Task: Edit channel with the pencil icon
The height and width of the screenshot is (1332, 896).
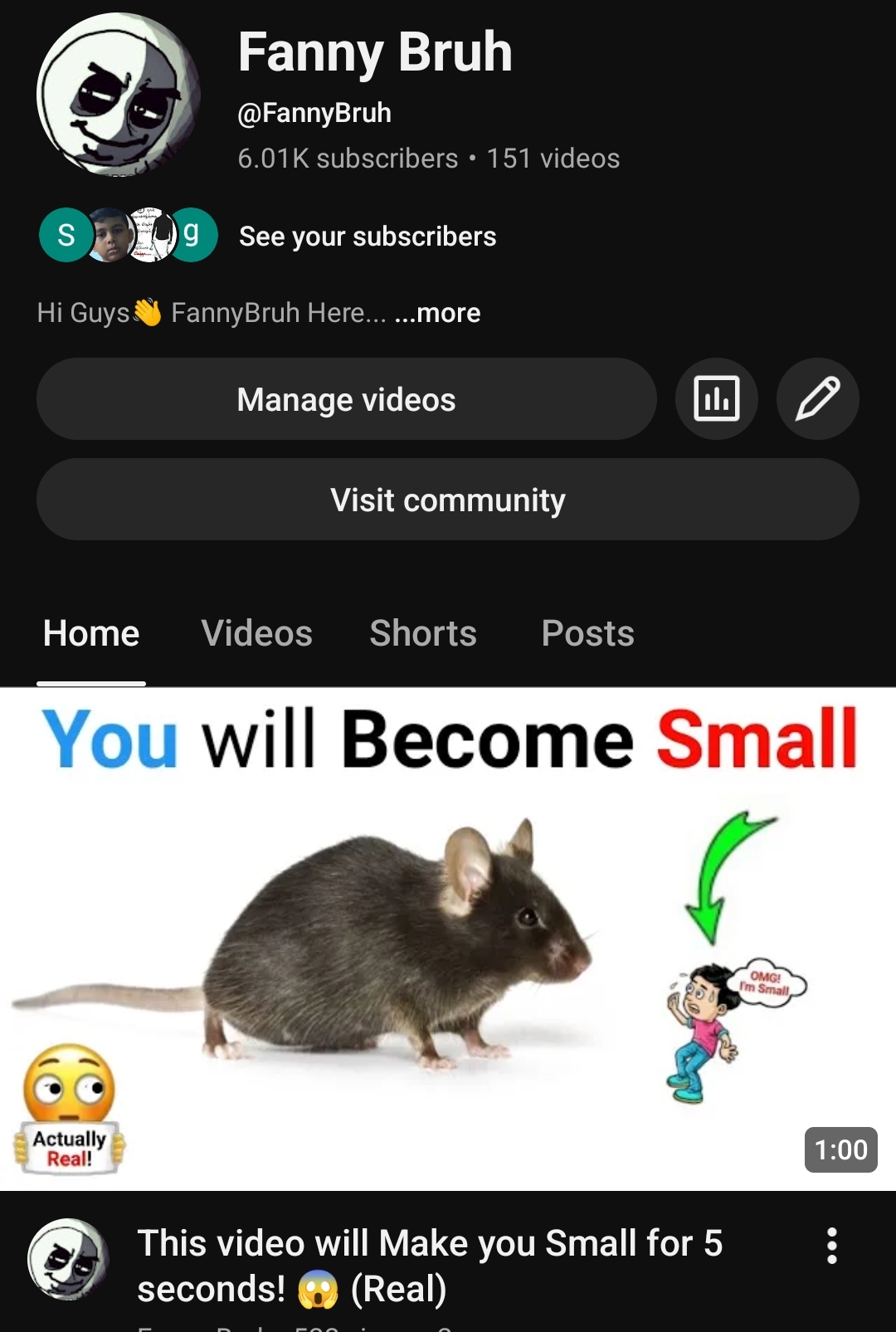Action: [817, 399]
